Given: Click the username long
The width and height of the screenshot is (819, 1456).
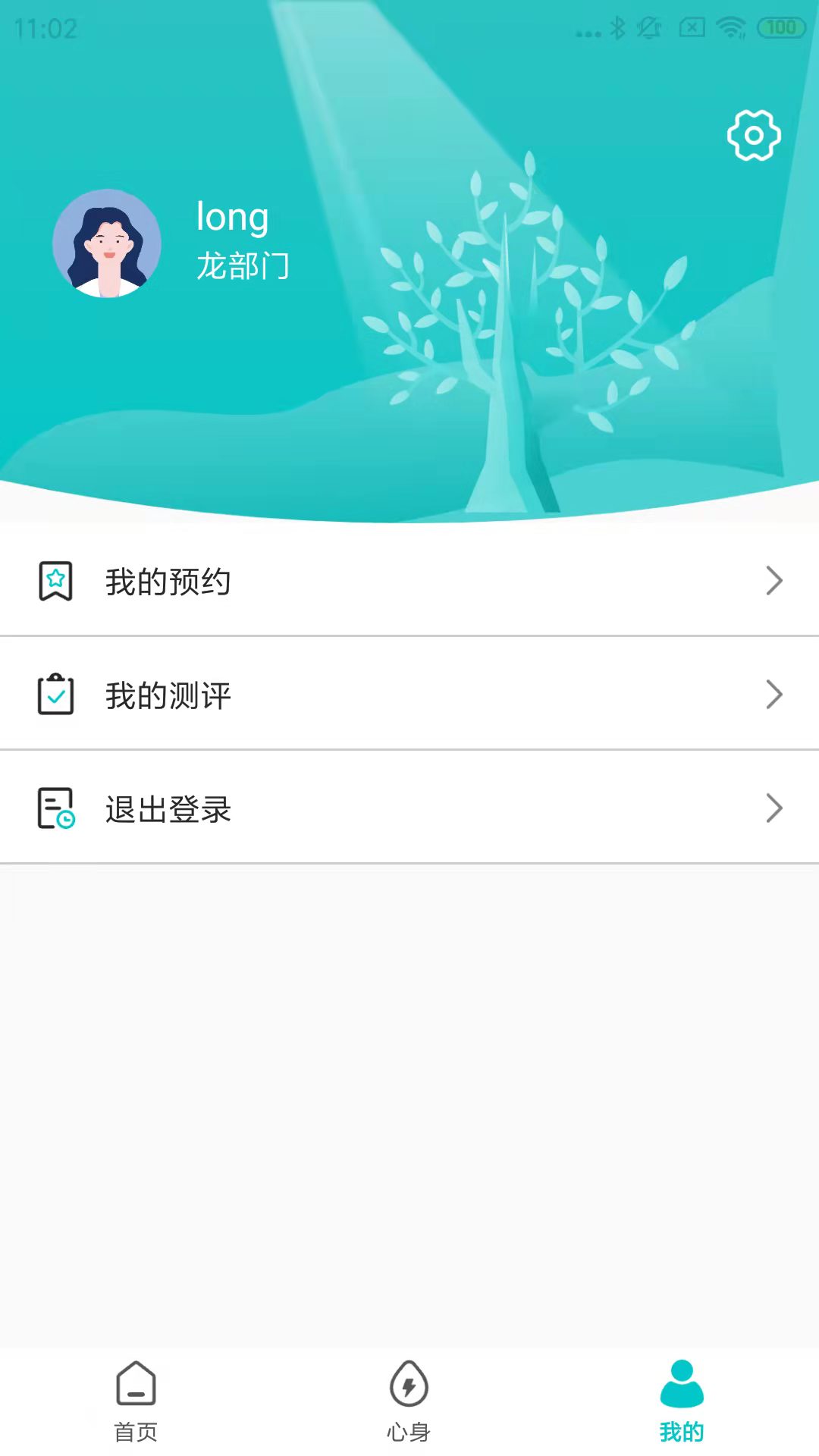Looking at the screenshot, I should pos(231,216).
